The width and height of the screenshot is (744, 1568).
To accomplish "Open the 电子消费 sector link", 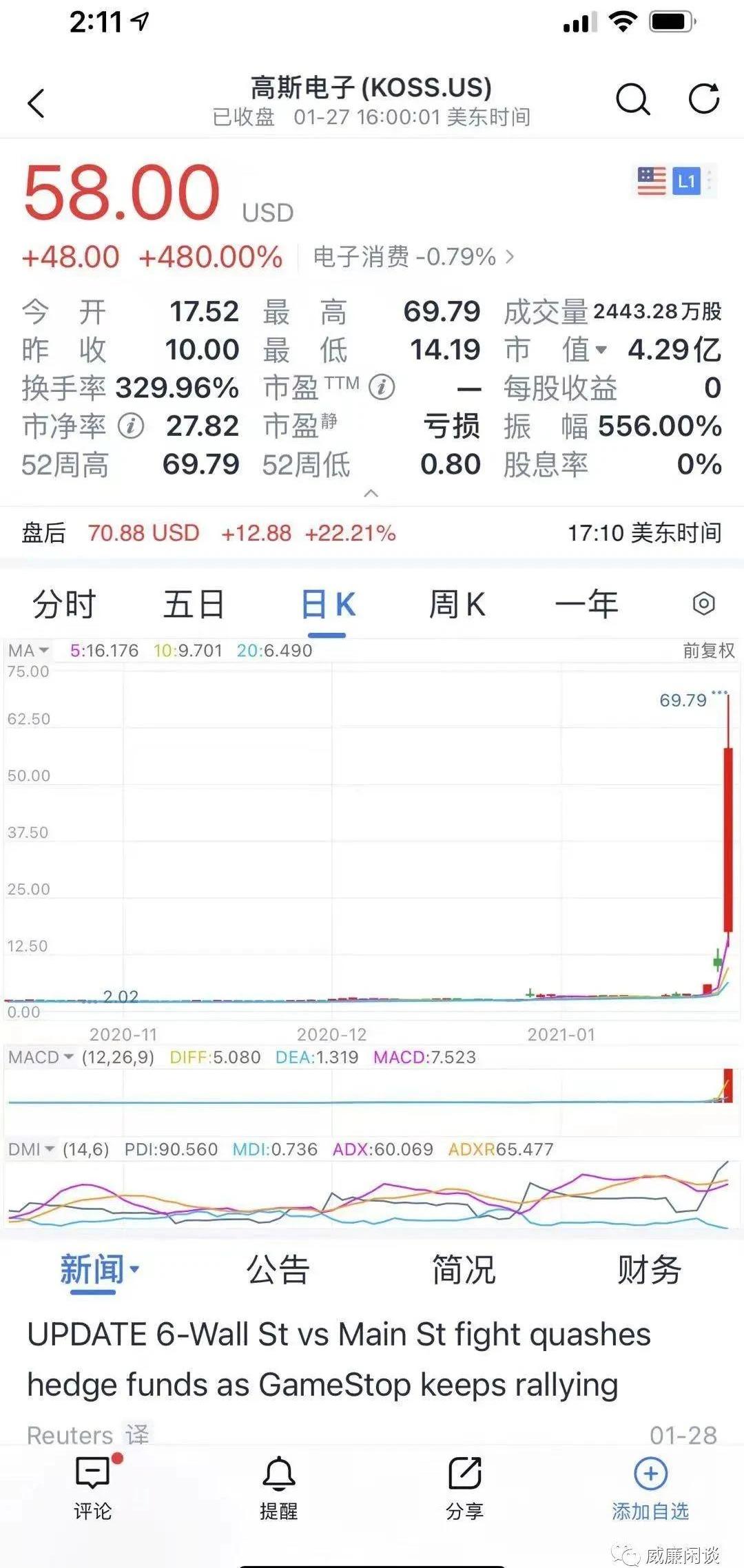I will [x=413, y=257].
